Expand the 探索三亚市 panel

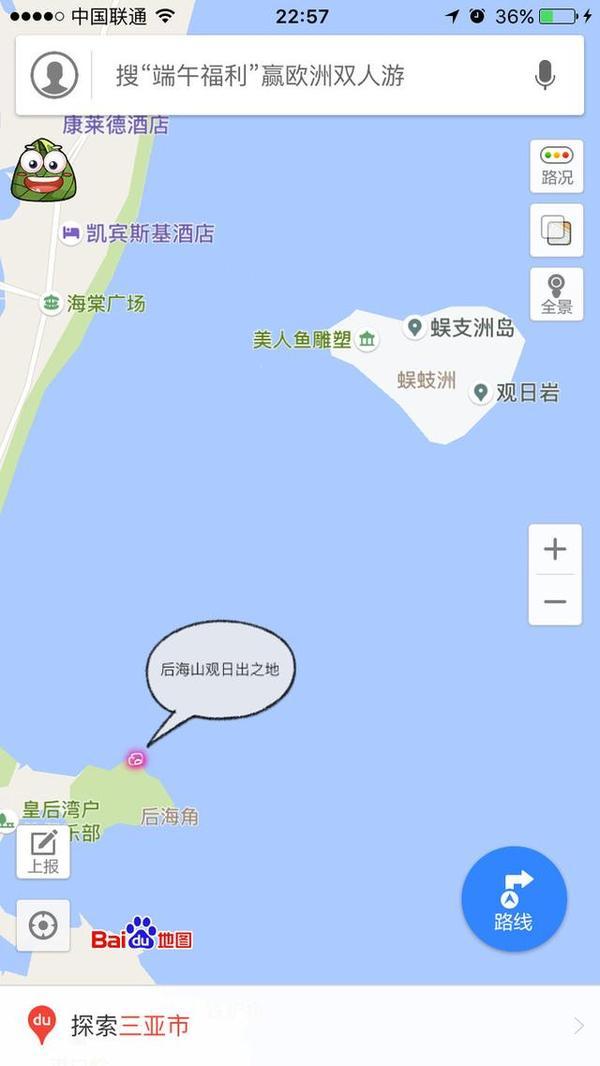click(x=300, y=1025)
